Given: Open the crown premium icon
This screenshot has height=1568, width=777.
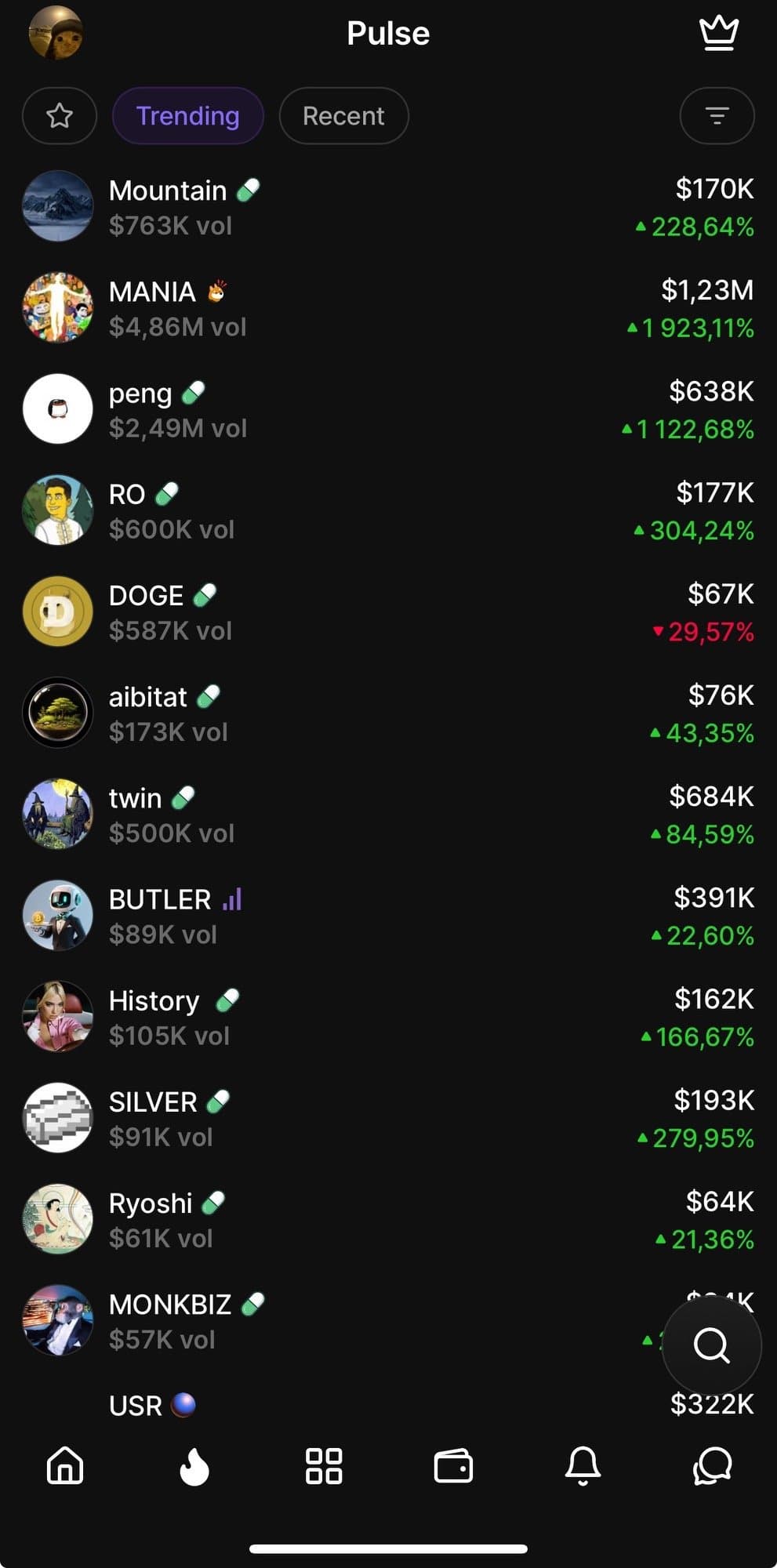Looking at the screenshot, I should point(718,33).
